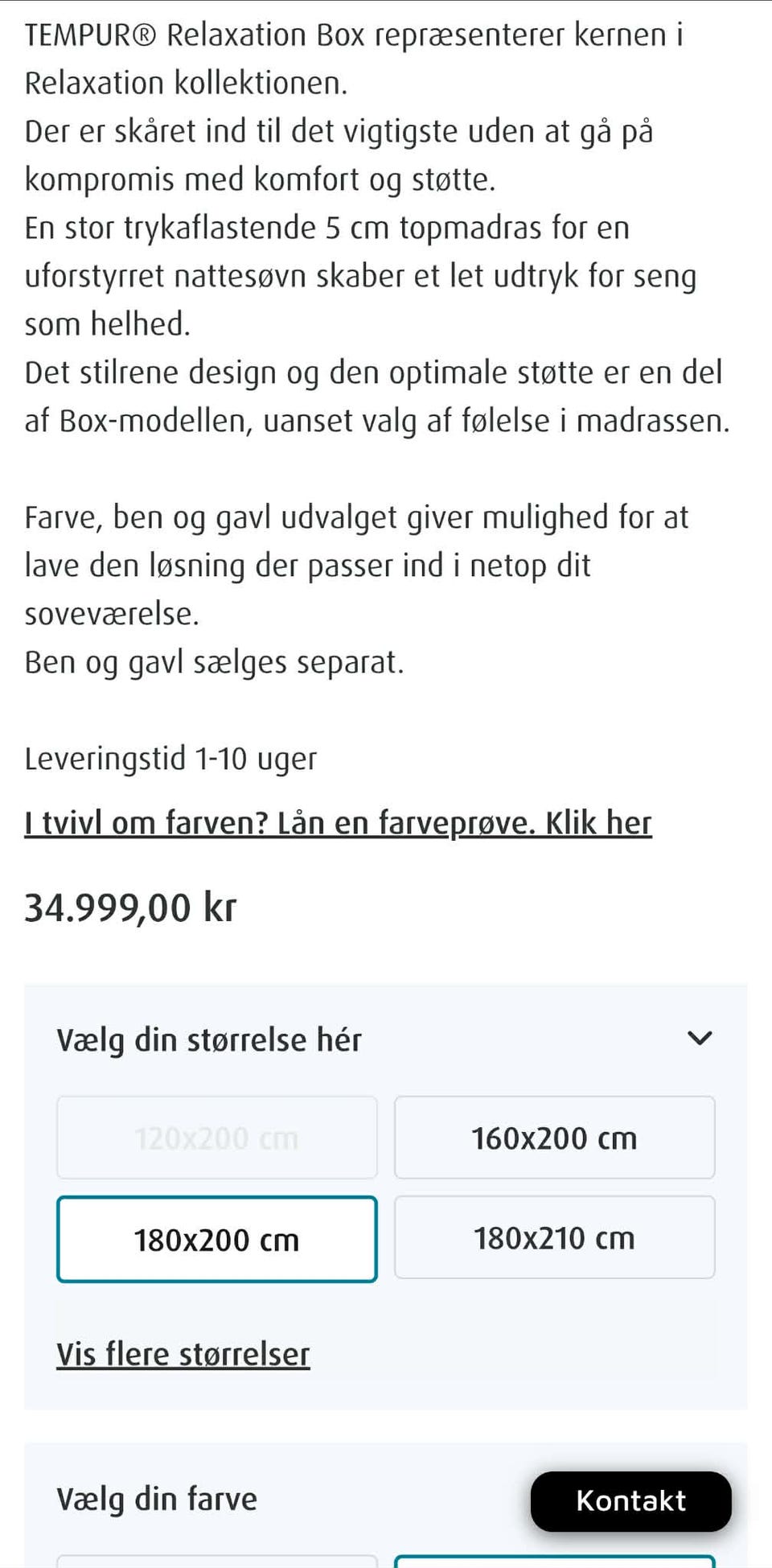Open the size selector chevron arrow
This screenshot has height=1568, width=772.
[699, 1039]
